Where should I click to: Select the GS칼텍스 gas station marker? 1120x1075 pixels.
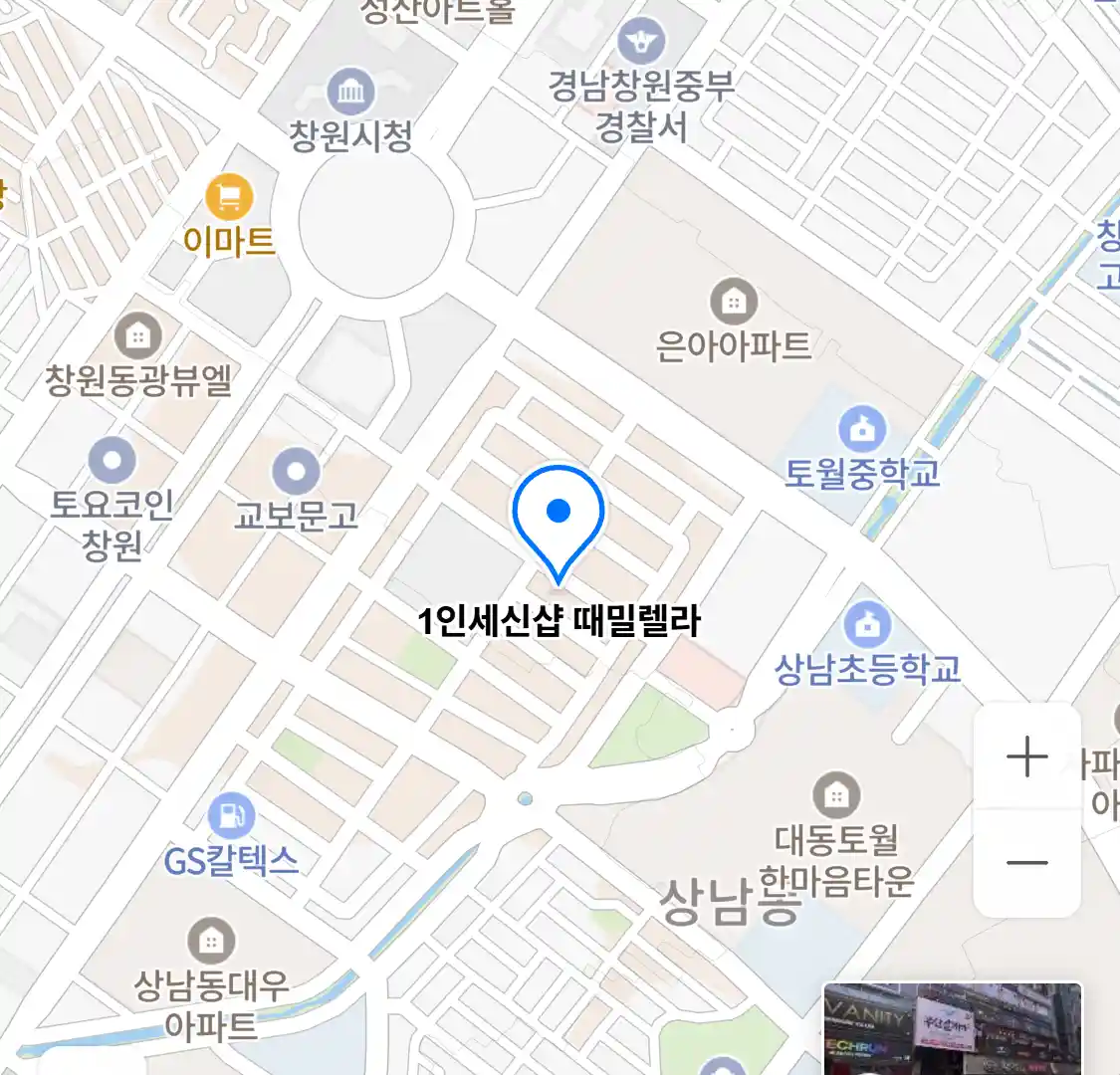pyautogui.click(x=231, y=817)
